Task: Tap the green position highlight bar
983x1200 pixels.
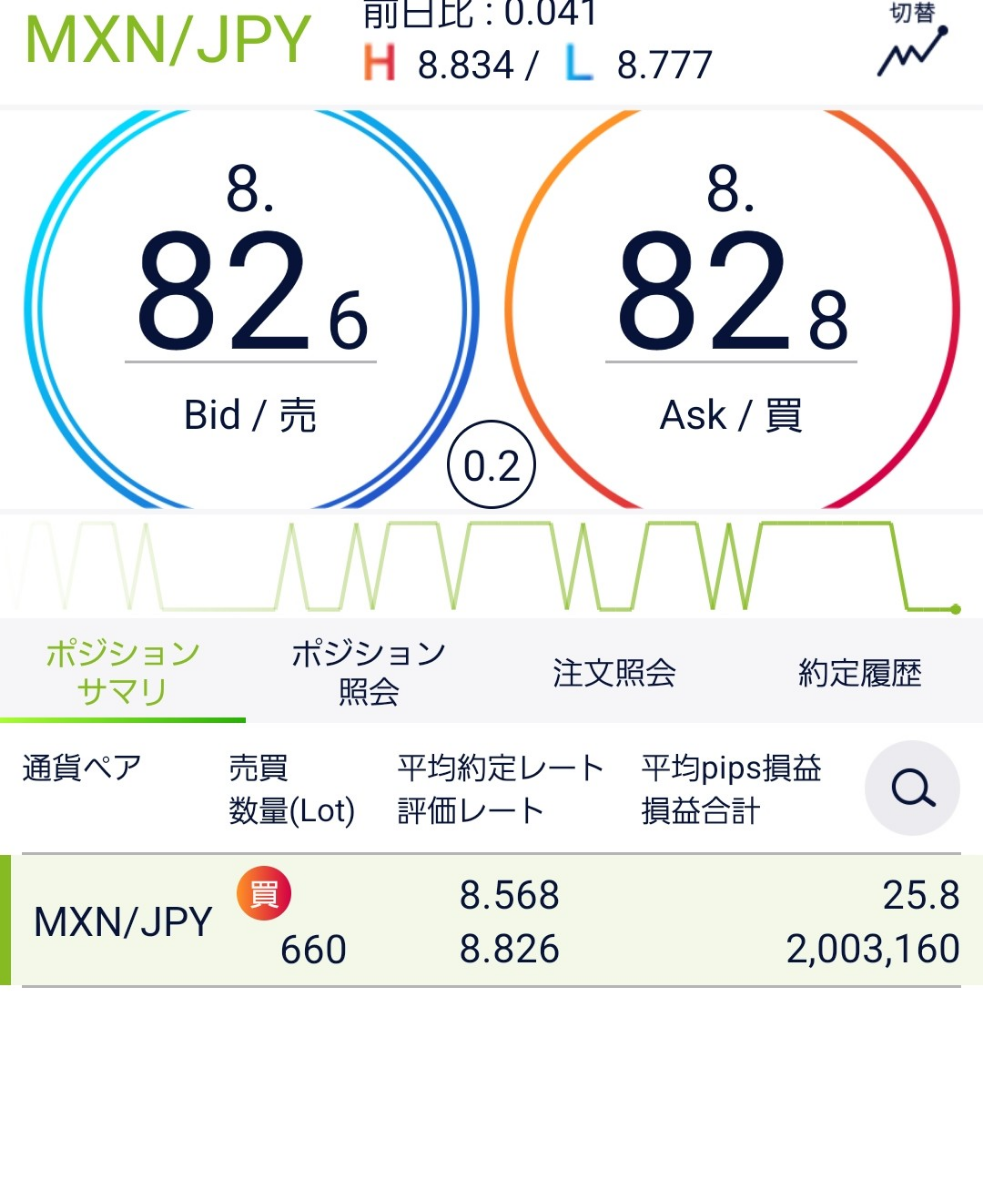Action: (x=7, y=922)
